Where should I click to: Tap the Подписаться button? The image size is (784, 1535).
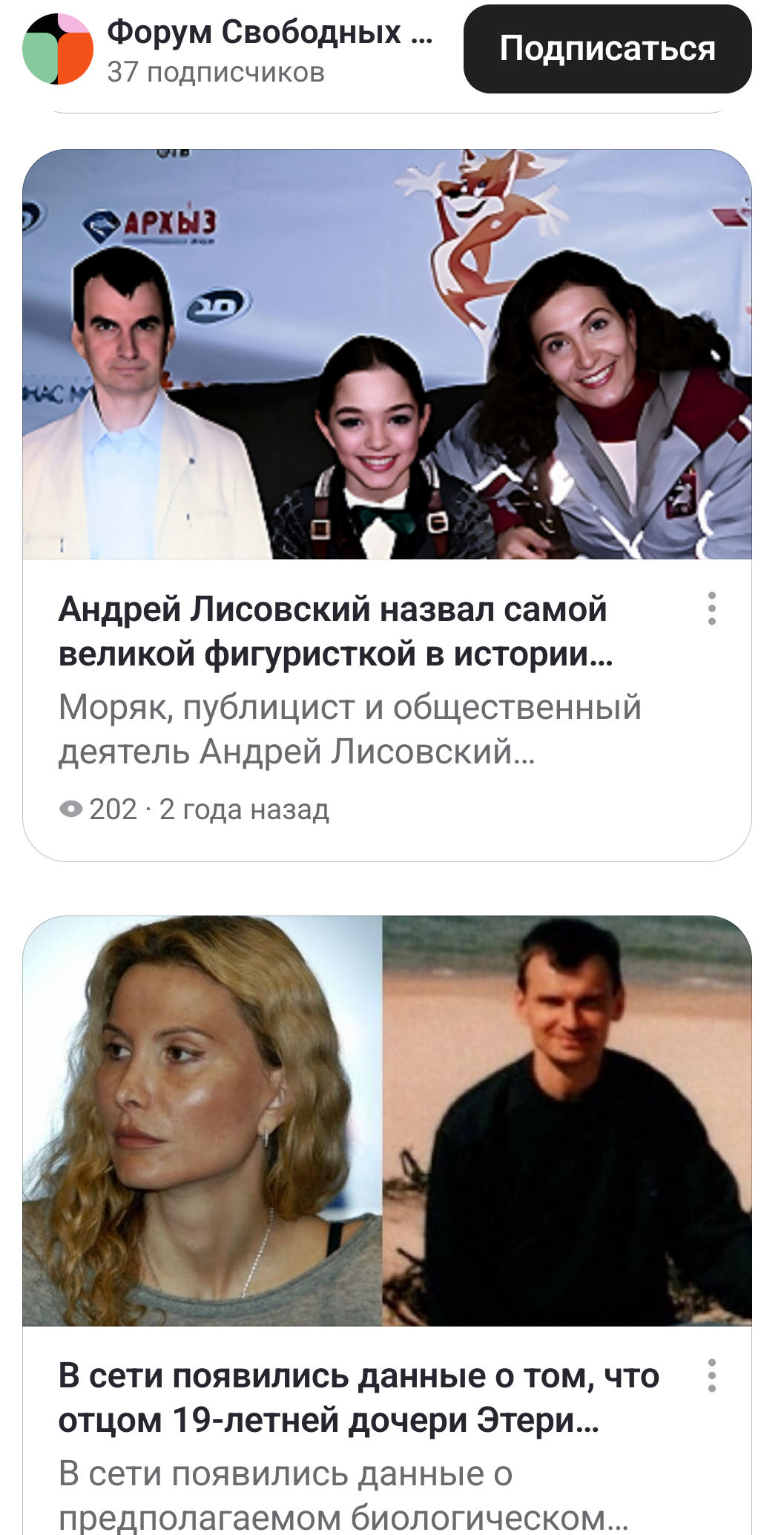(607, 49)
